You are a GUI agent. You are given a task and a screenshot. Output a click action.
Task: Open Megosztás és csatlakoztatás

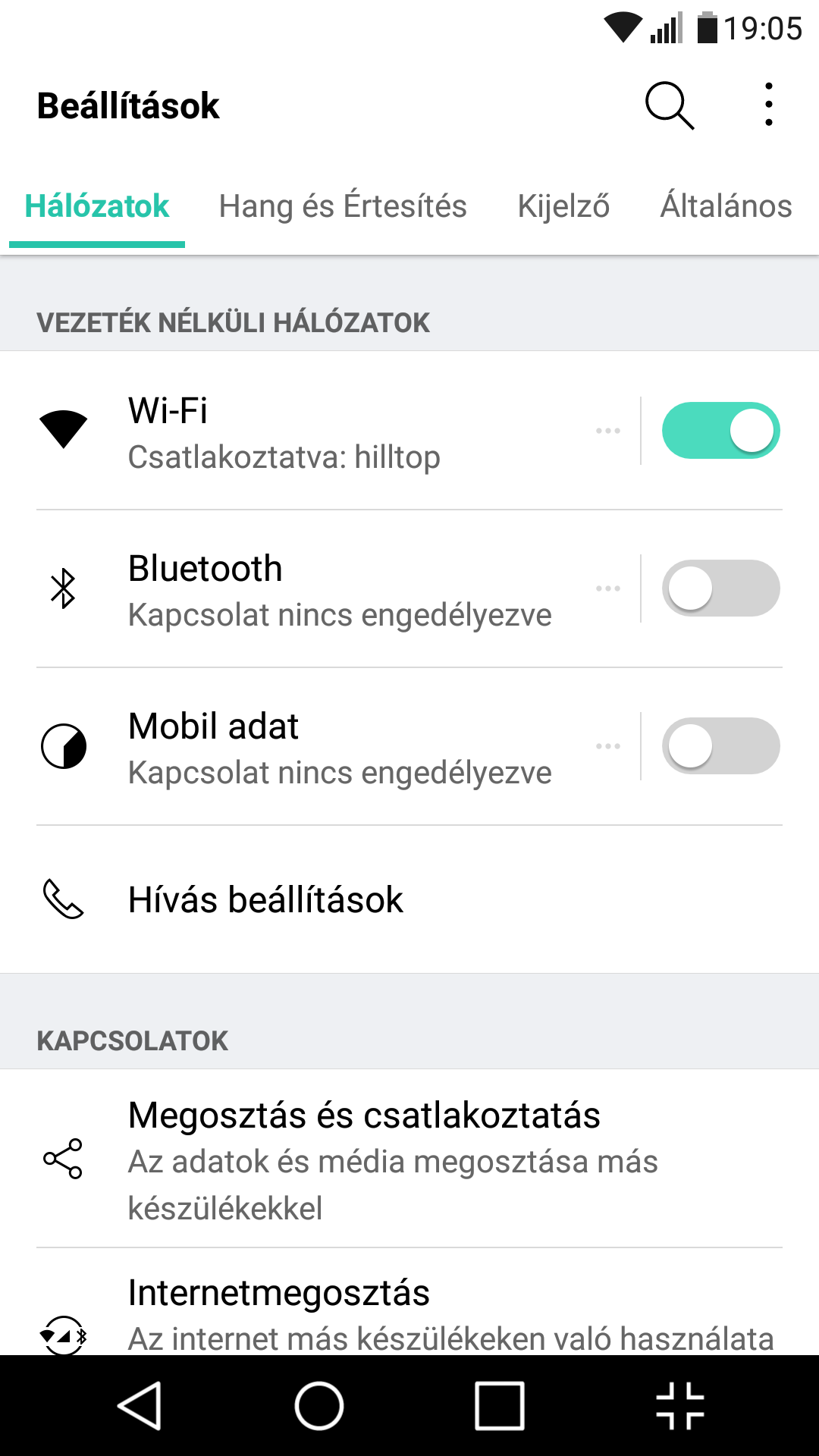(409, 1159)
